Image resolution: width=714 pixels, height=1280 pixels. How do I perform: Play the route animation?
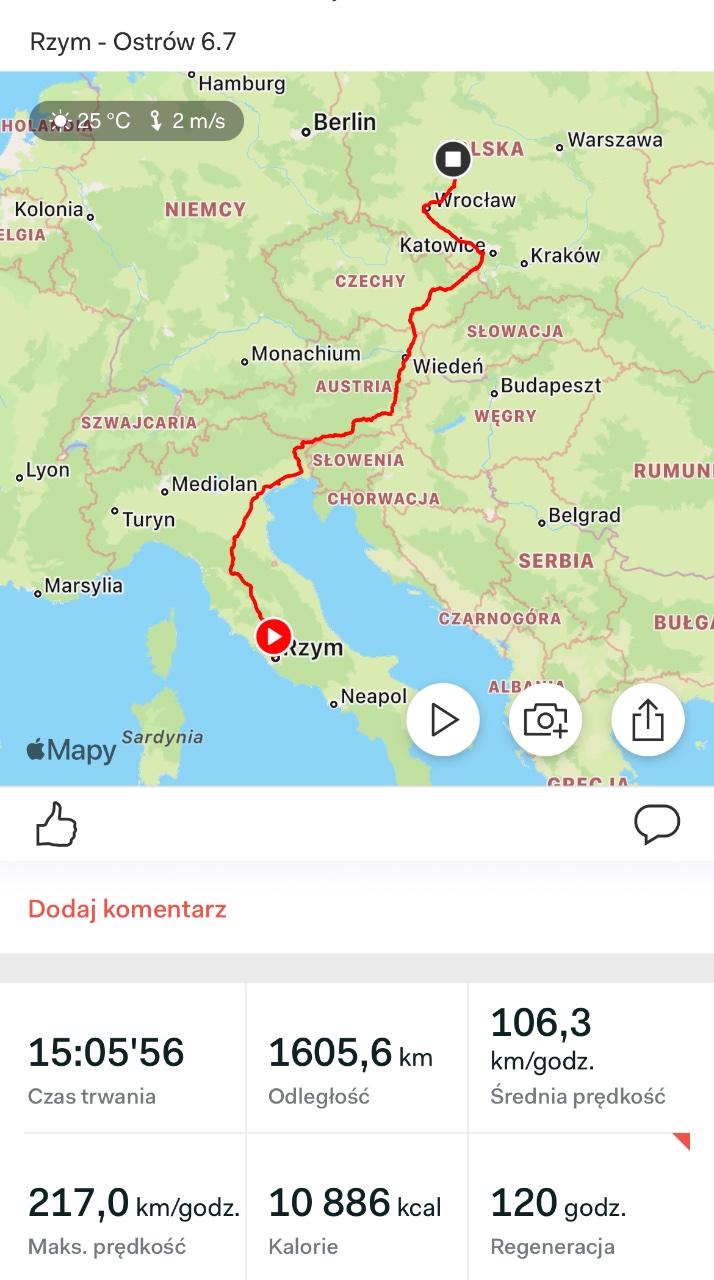click(x=443, y=720)
